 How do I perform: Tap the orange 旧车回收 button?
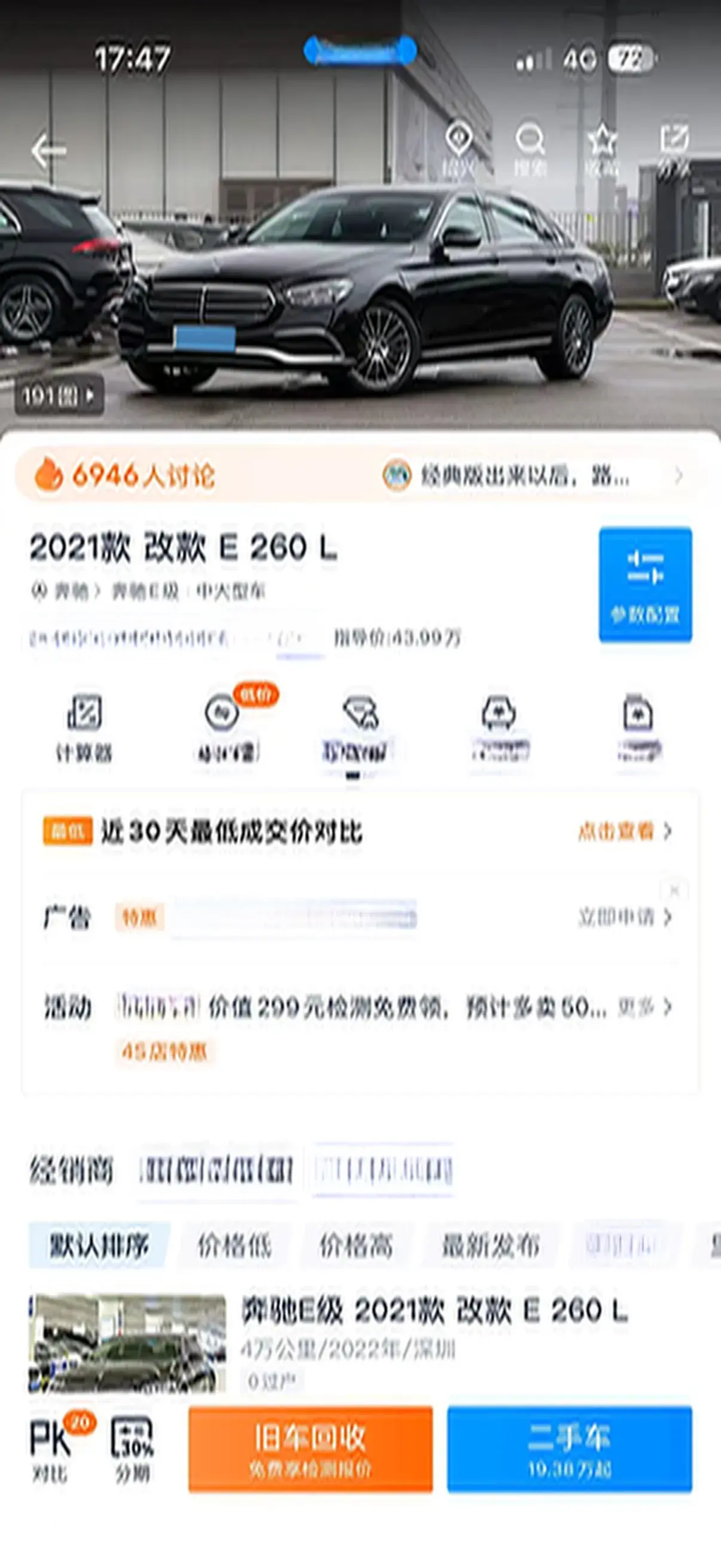tap(310, 1448)
